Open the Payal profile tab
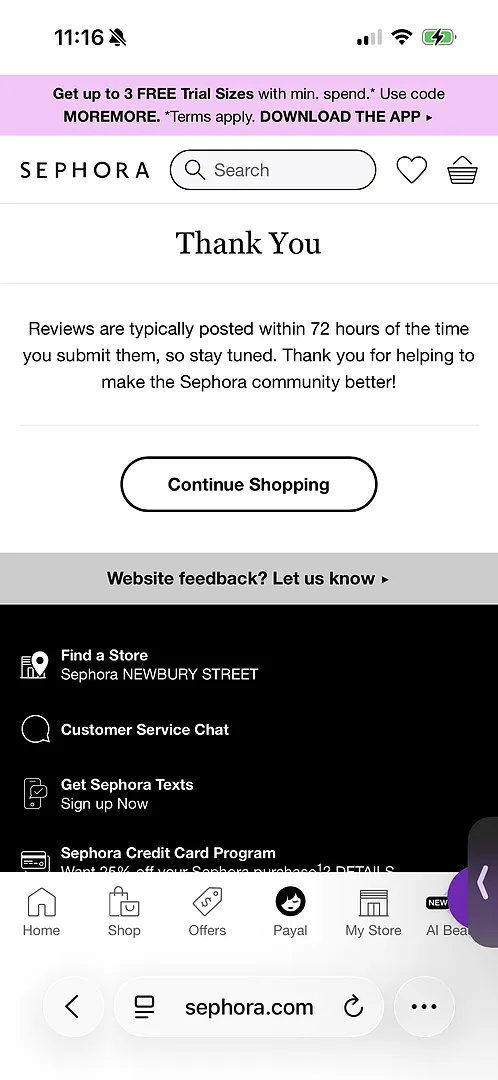This screenshot has width=498, height=1080. [290, 913]
